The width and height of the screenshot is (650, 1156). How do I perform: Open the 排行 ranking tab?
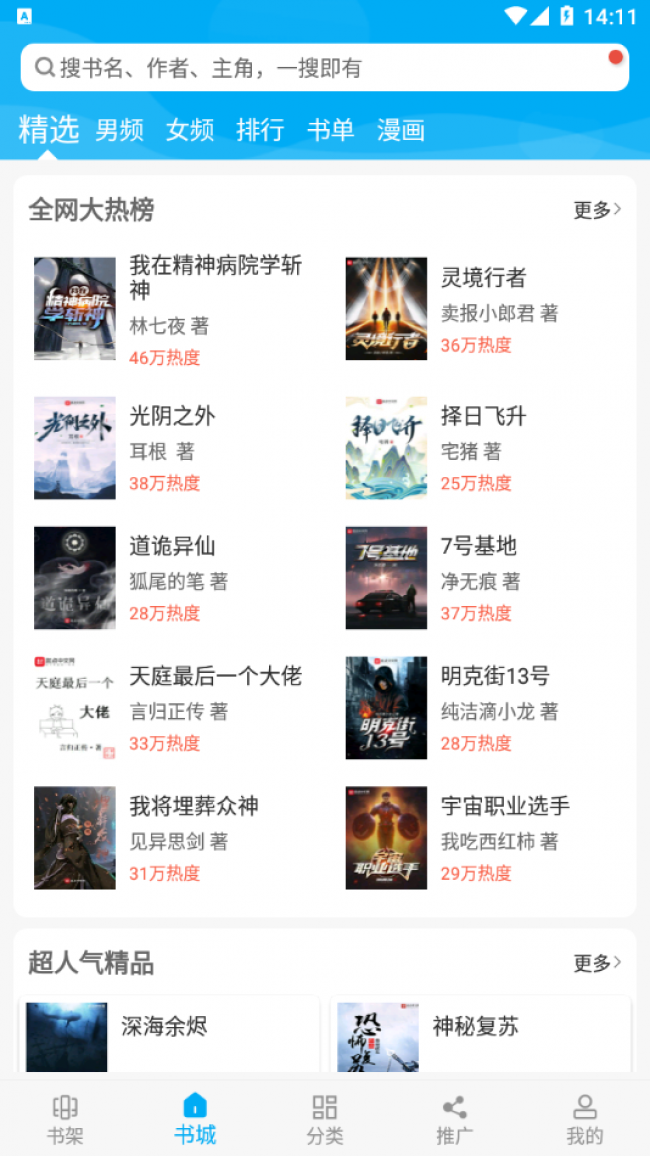(260, 130)
